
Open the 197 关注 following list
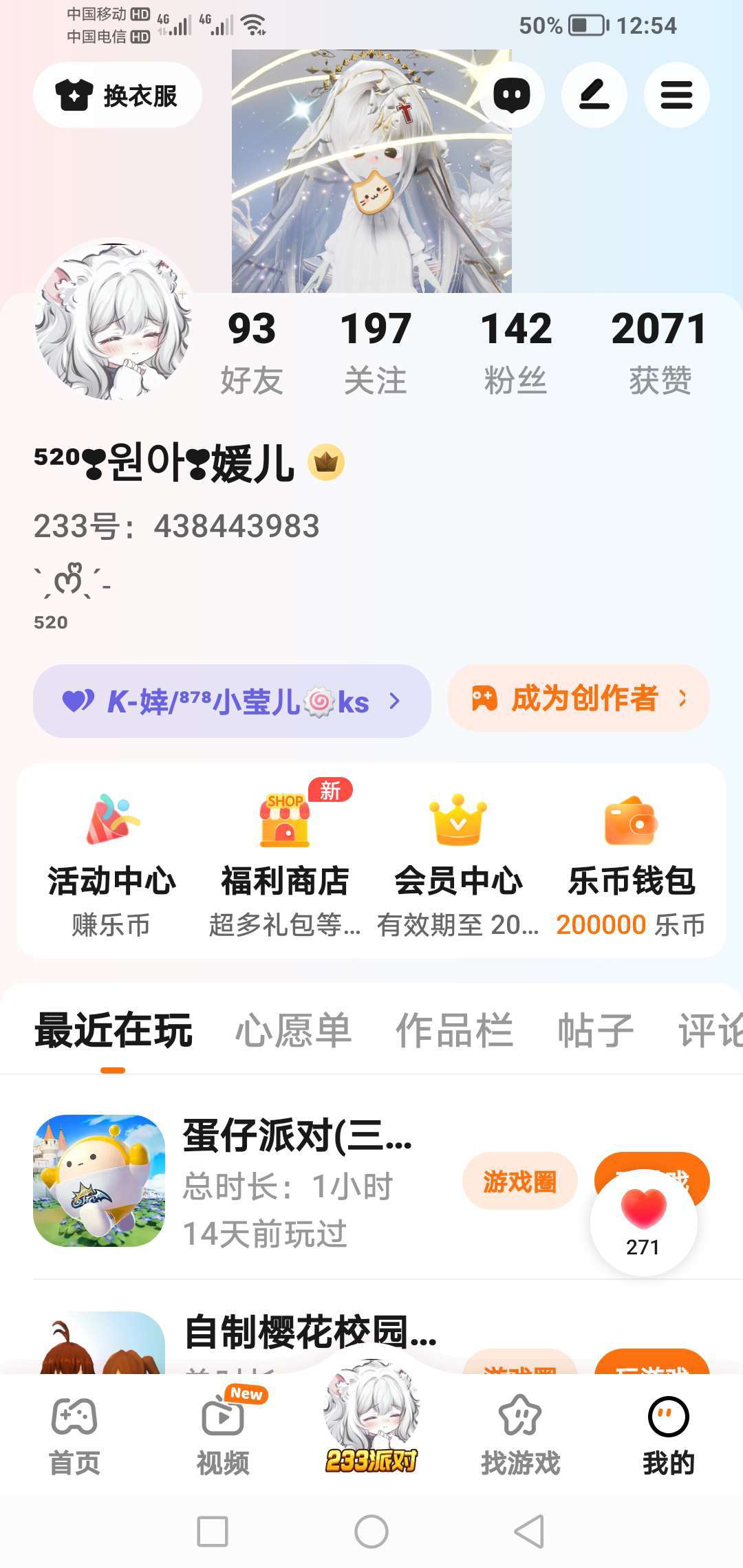pos(376,352)
